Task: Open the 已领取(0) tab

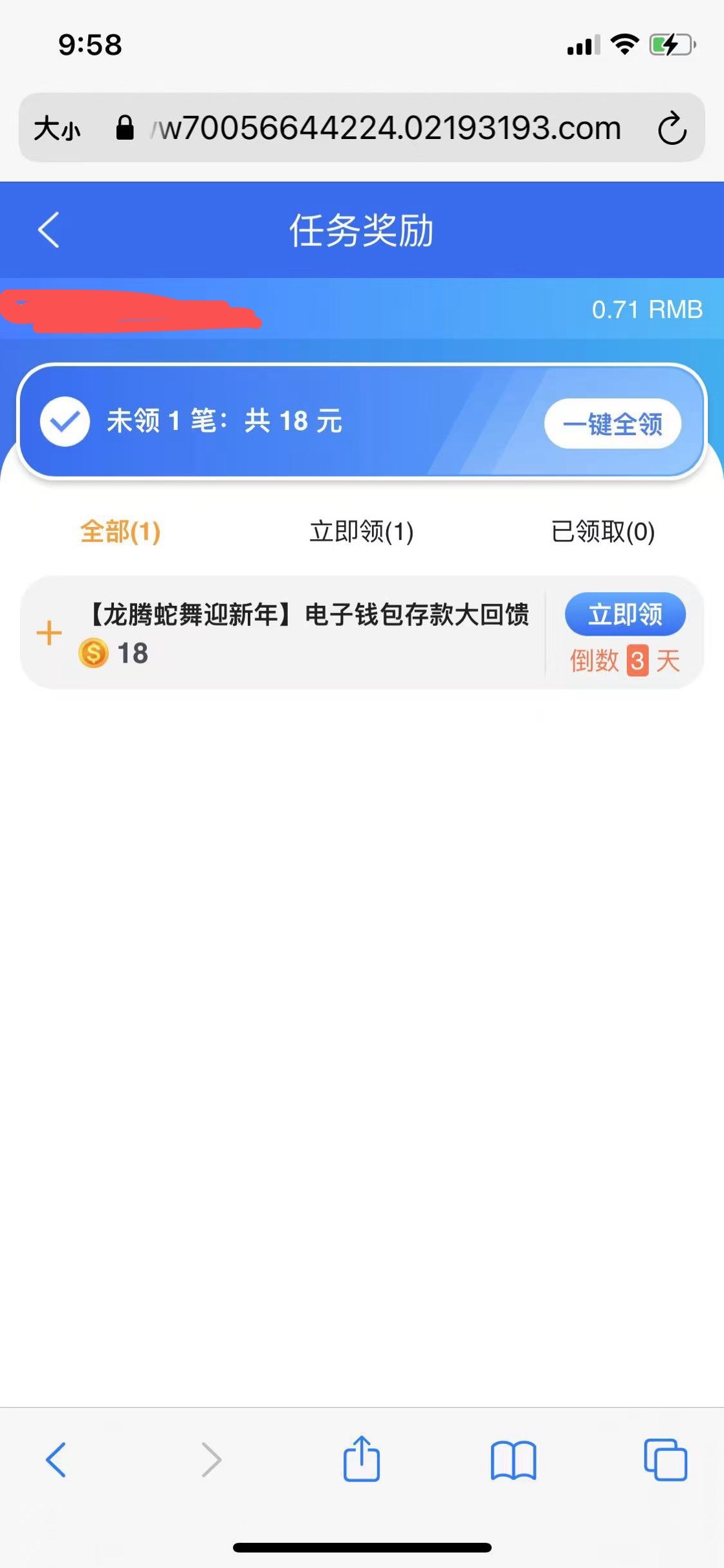Action: coord(603,532)
